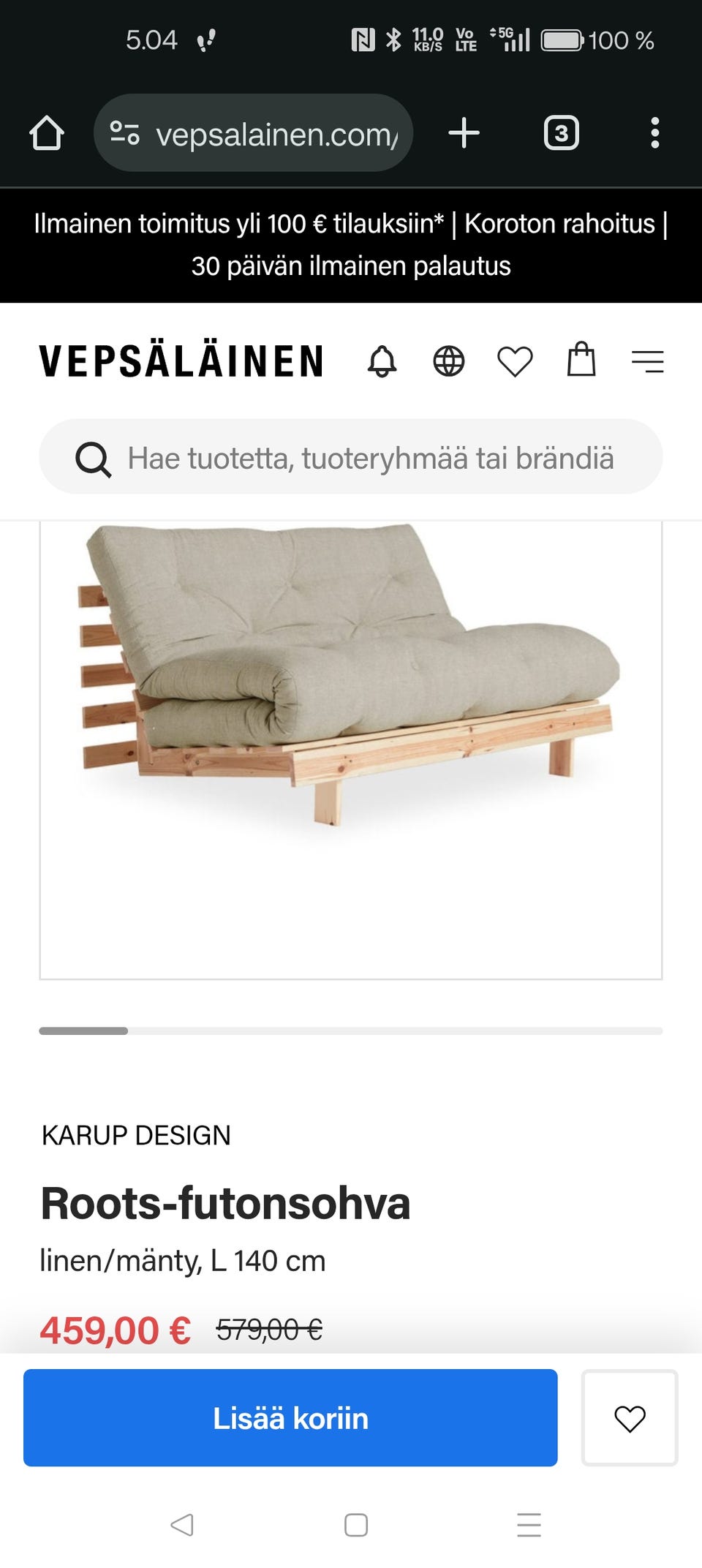Open the hamburger menu in the header
This screenshot has height=1568, width=702.
point(648,361)
